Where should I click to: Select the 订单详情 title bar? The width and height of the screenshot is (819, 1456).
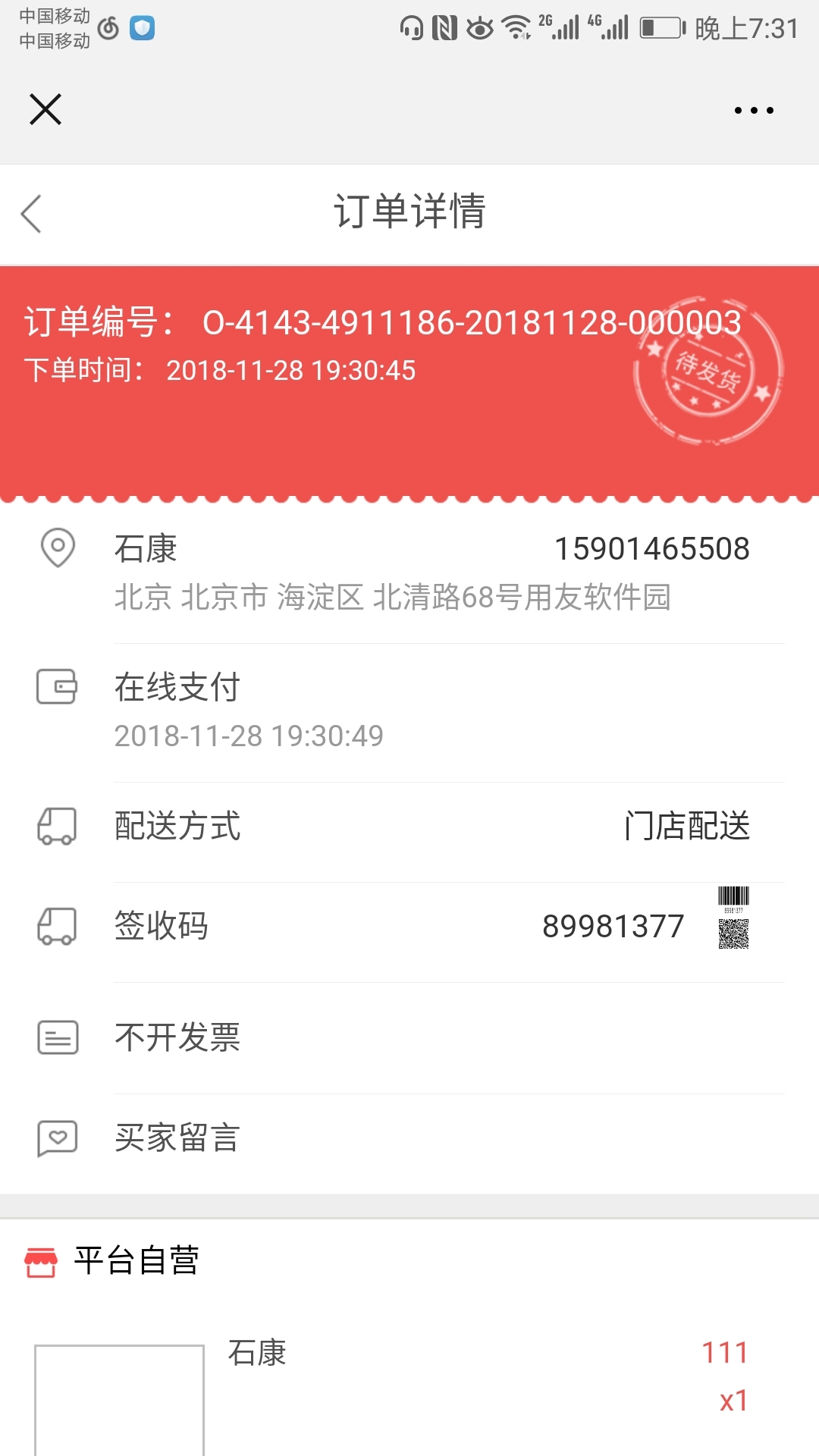[x=409, y=213]
